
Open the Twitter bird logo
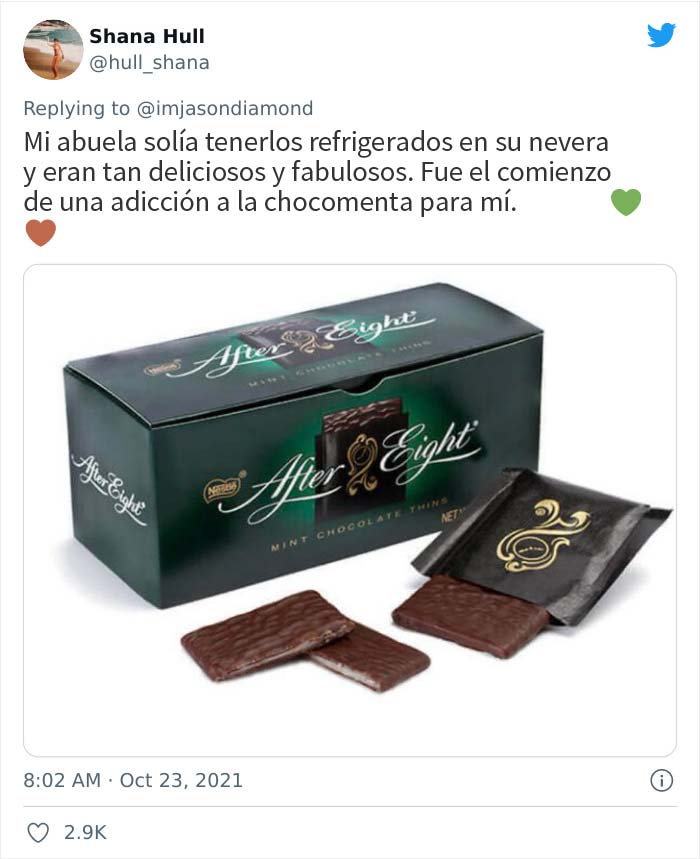click(661, 35)
